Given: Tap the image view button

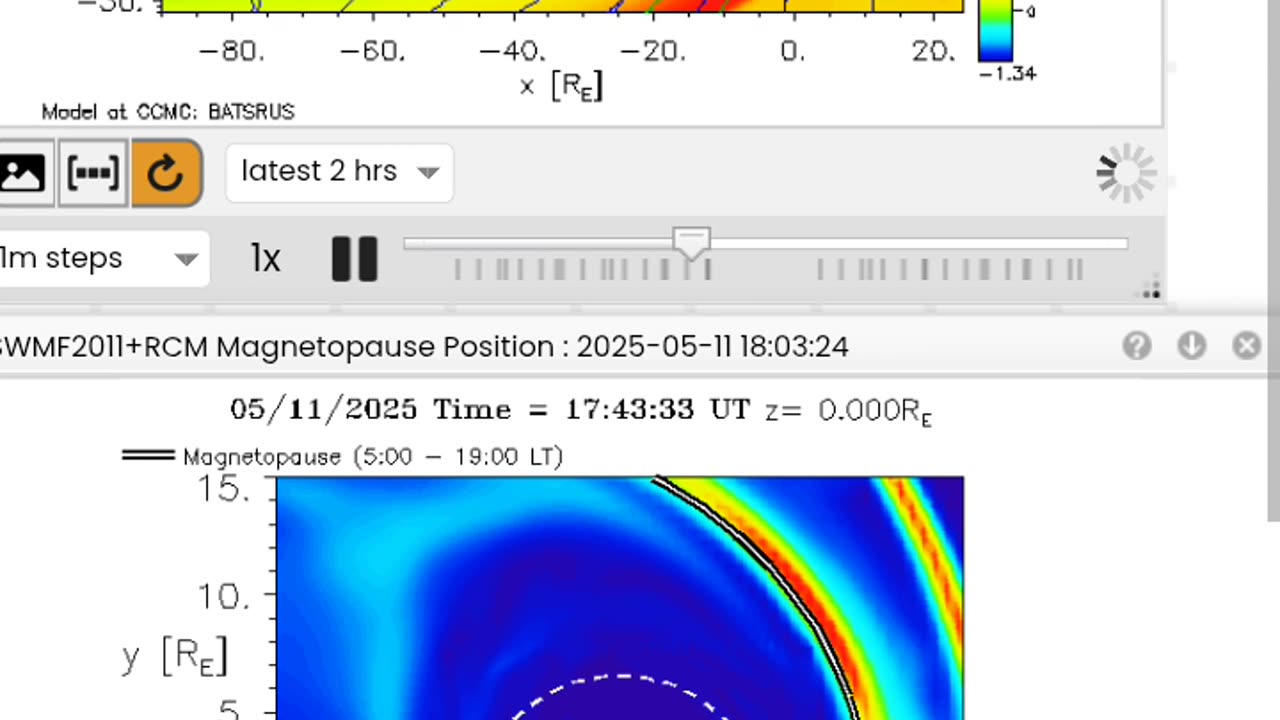Looking at the screenshot, I should [22, 173].
